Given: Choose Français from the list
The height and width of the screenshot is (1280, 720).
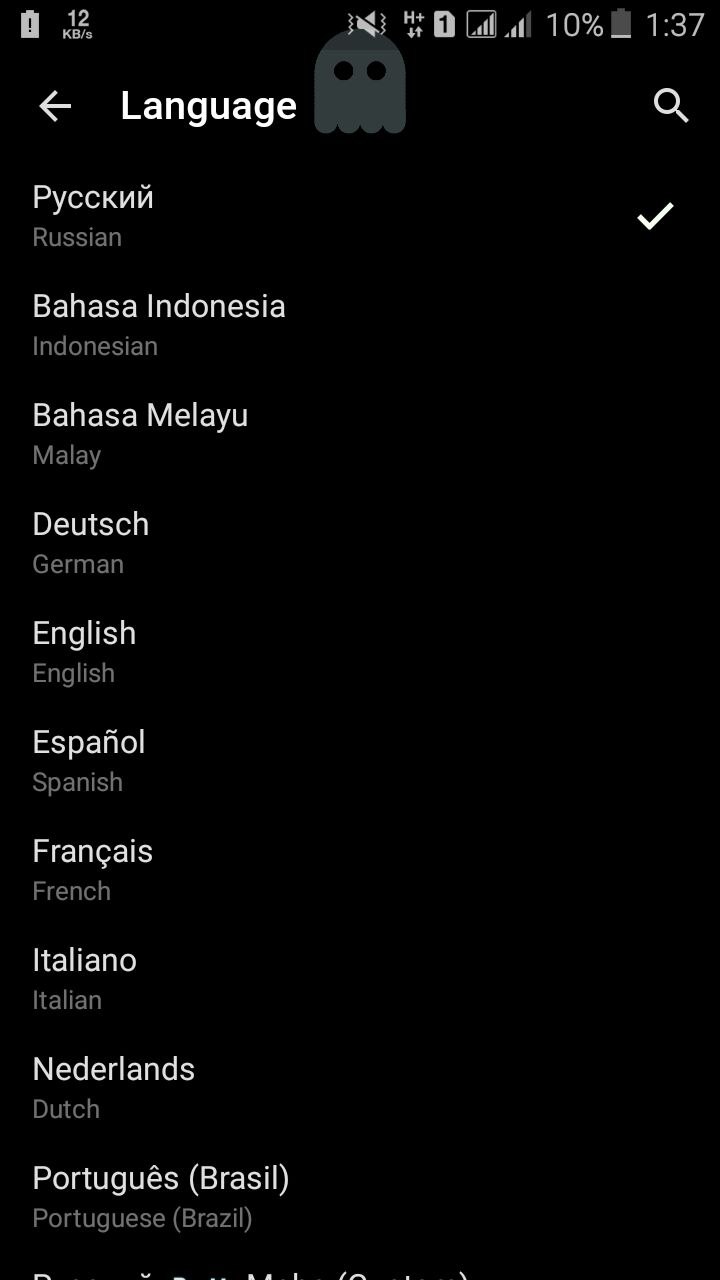Looking at the screenshot, I should click(360, 870).
